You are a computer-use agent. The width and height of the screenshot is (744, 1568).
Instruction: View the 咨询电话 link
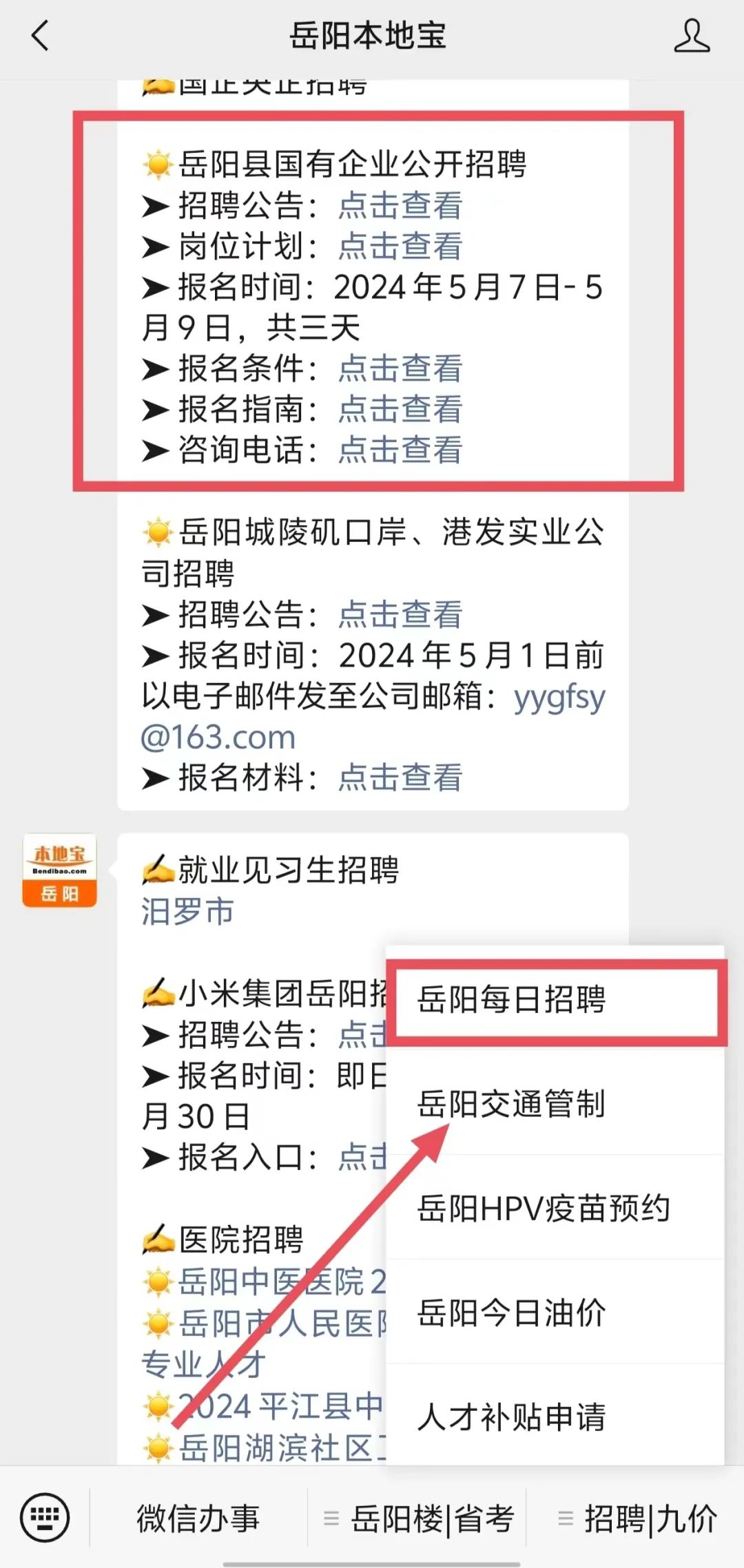(400, 450)
